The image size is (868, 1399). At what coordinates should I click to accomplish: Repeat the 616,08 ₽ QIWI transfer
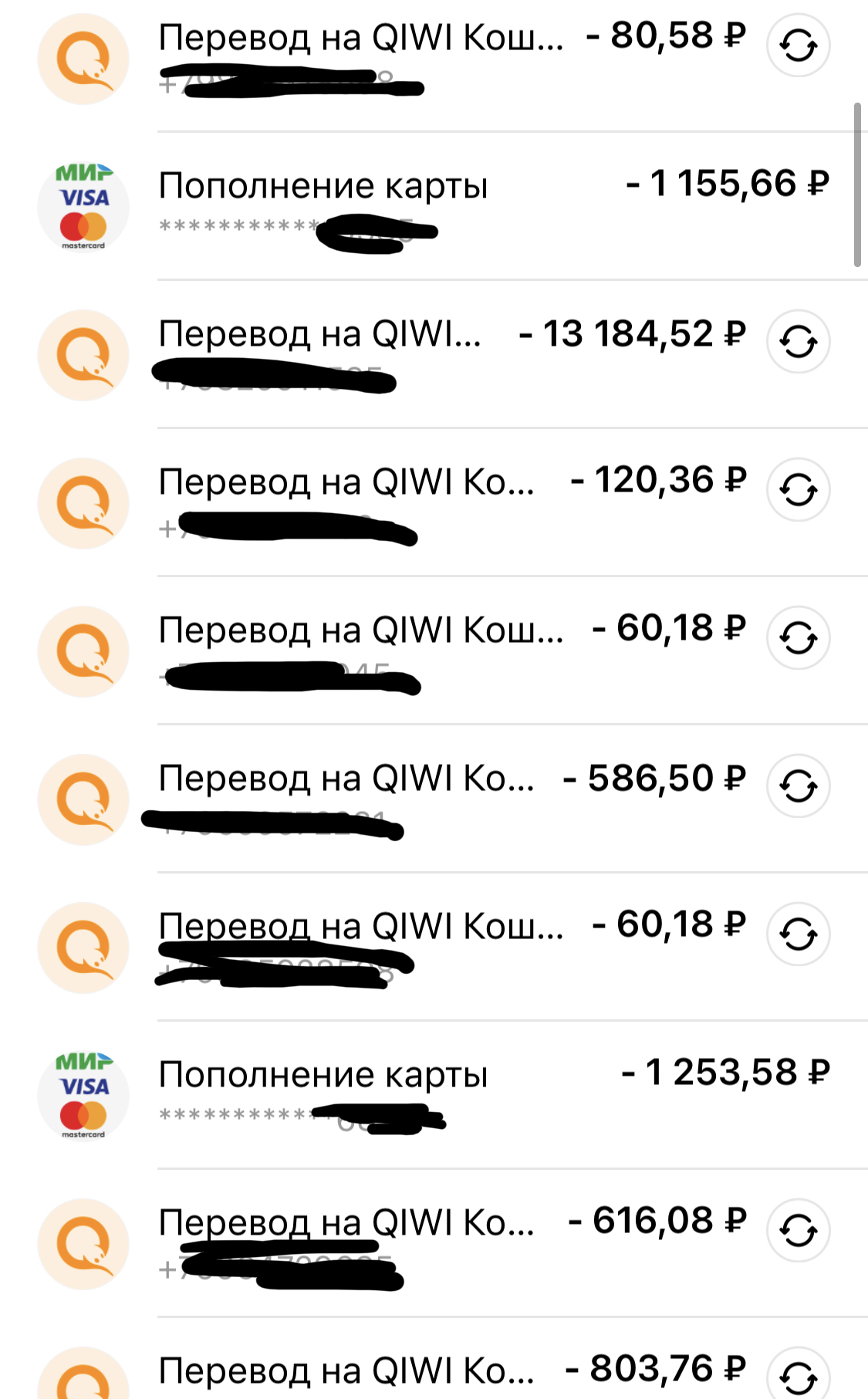798,1231
